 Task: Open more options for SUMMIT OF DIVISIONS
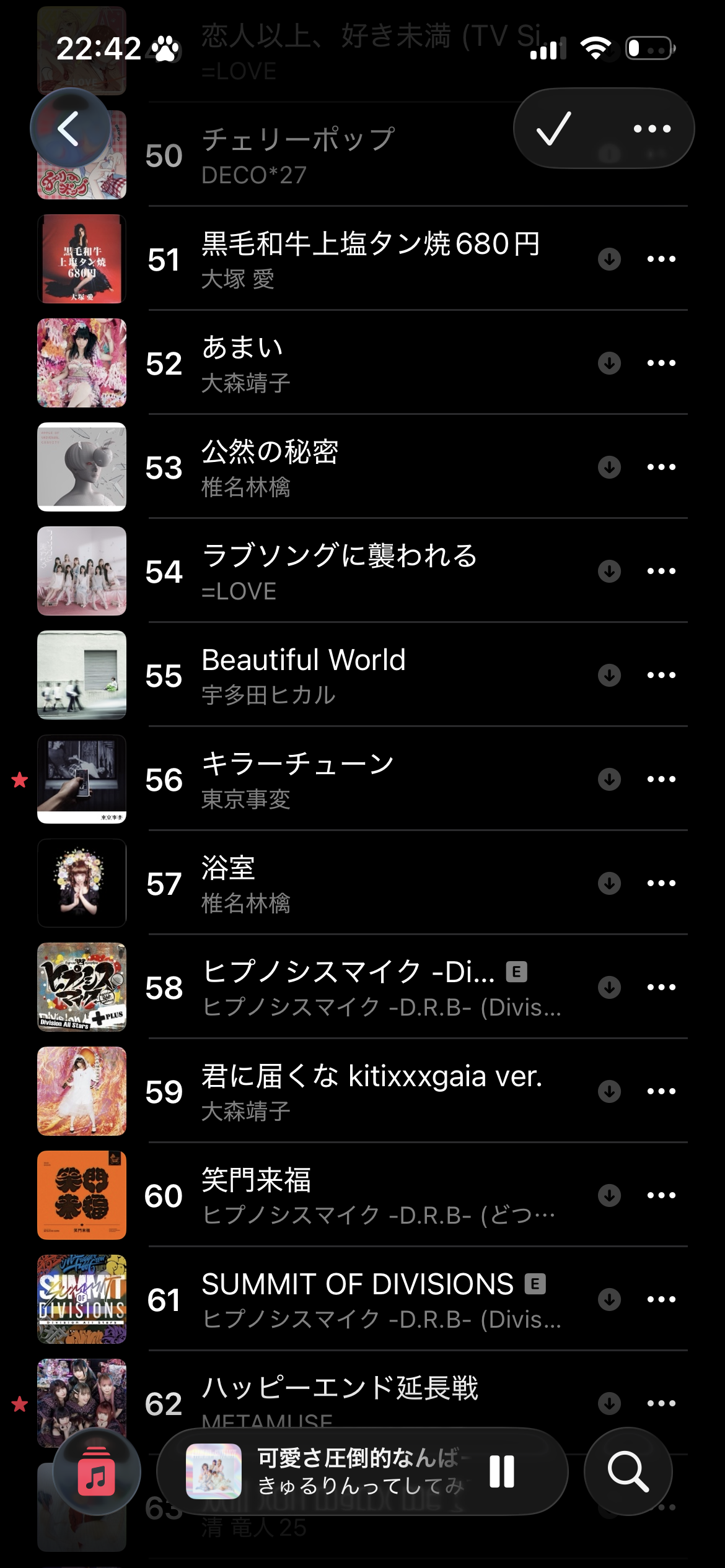[x=661, y=1299]
